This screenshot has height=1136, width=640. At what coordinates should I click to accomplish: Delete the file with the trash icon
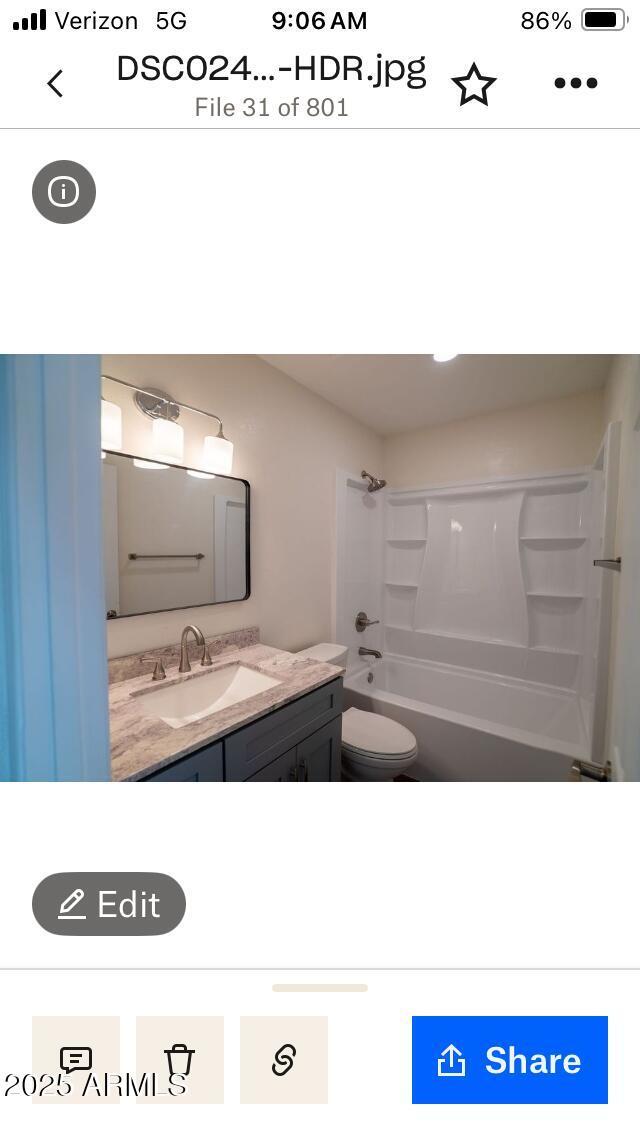tap(180, 1060)
